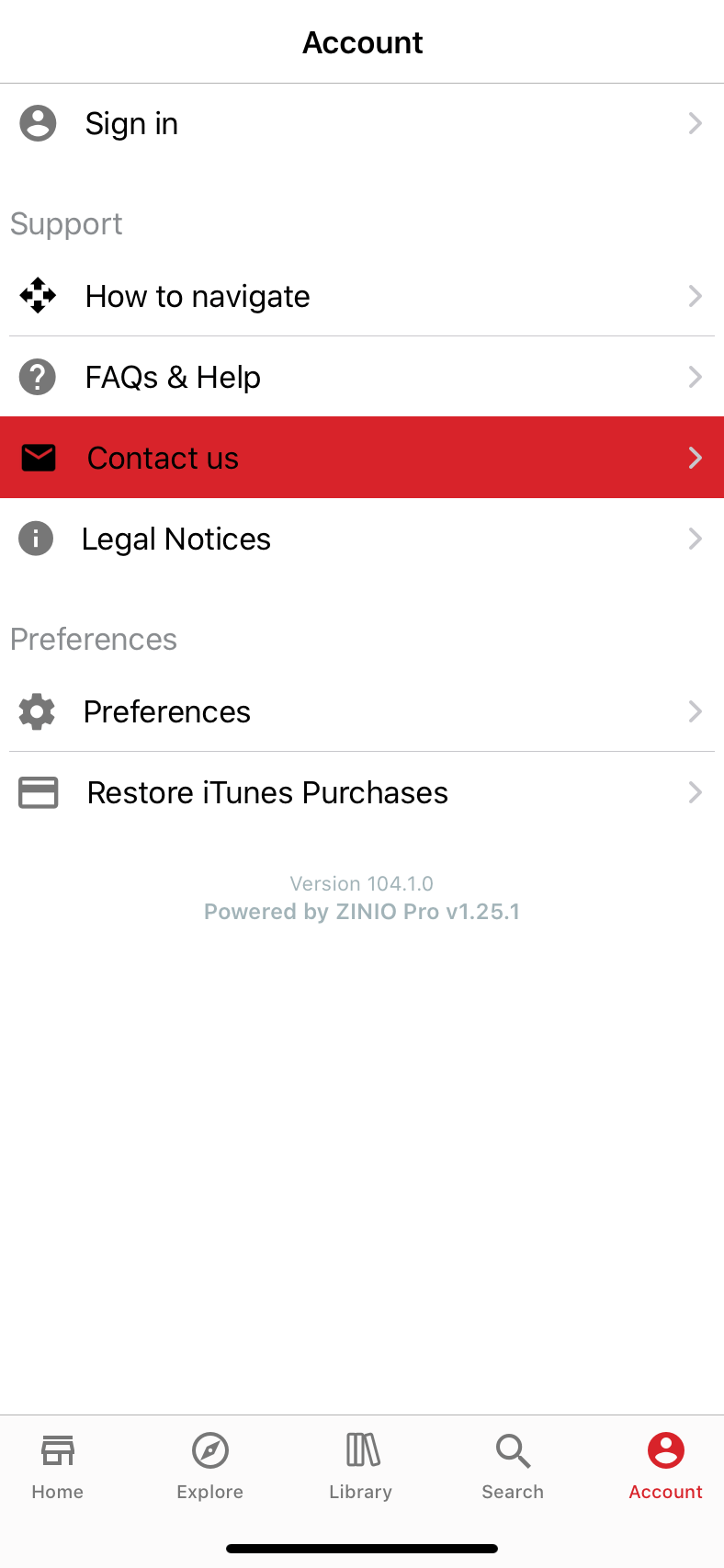Tap Restore iTunes Purchases

click(362, 792)
